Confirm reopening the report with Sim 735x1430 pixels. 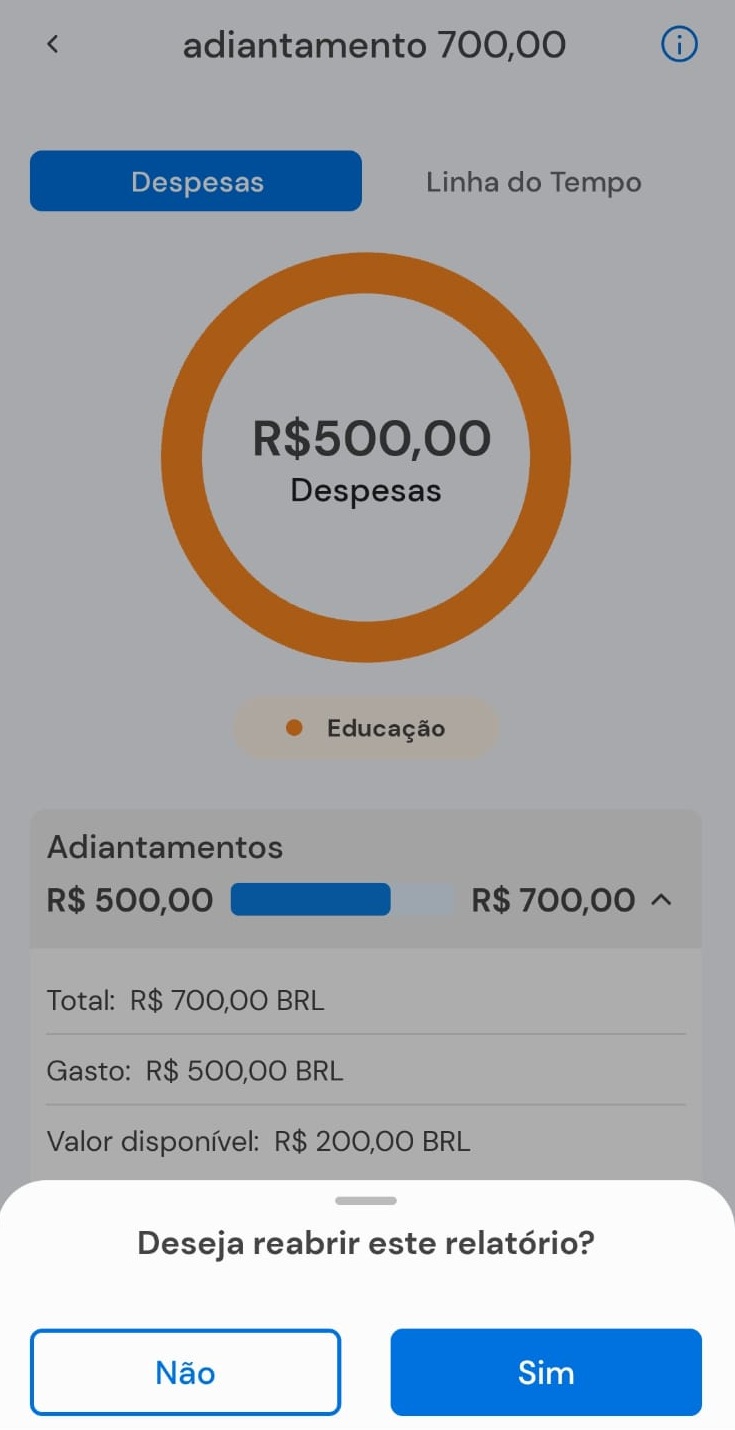pyautogui.click(x=546, y=1372)
